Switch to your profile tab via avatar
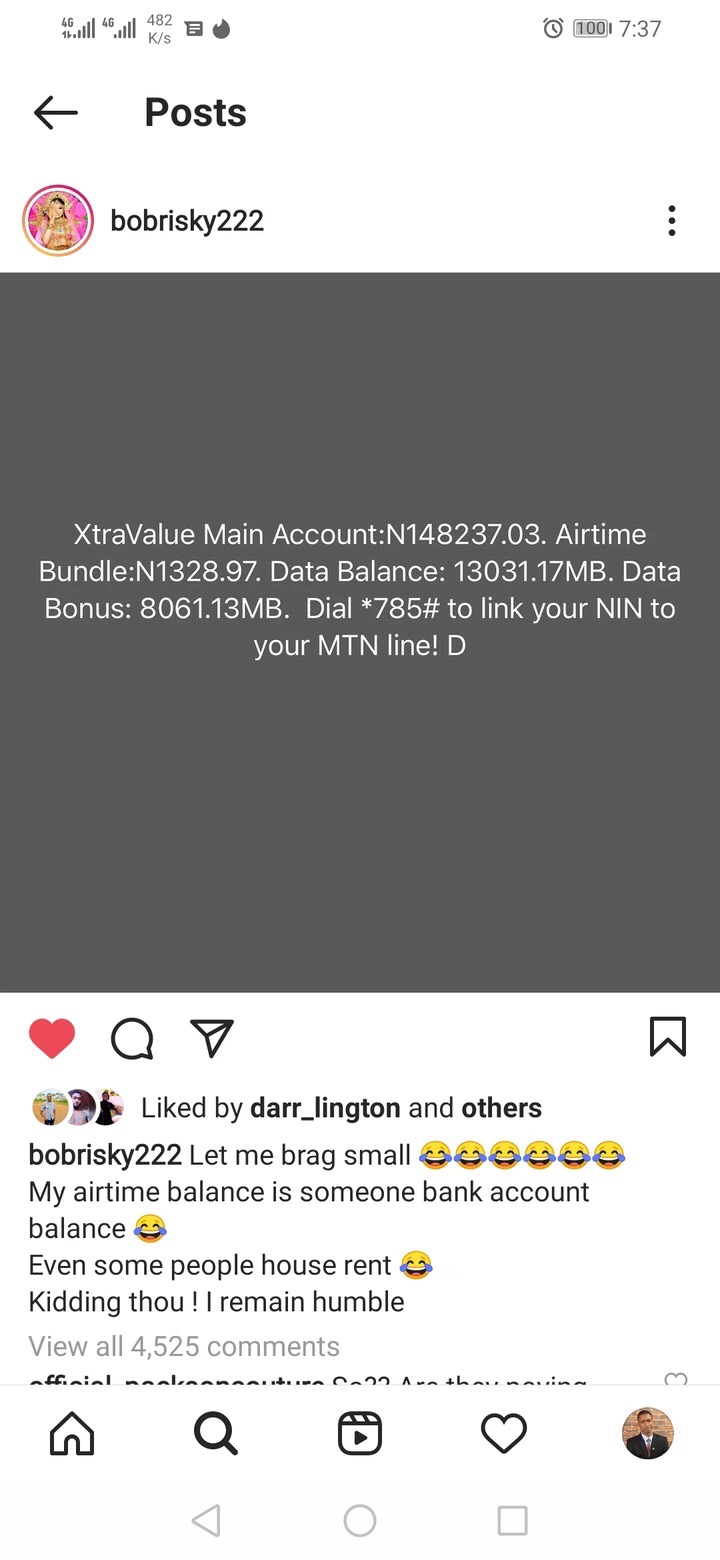 (x=647, y=1432)
